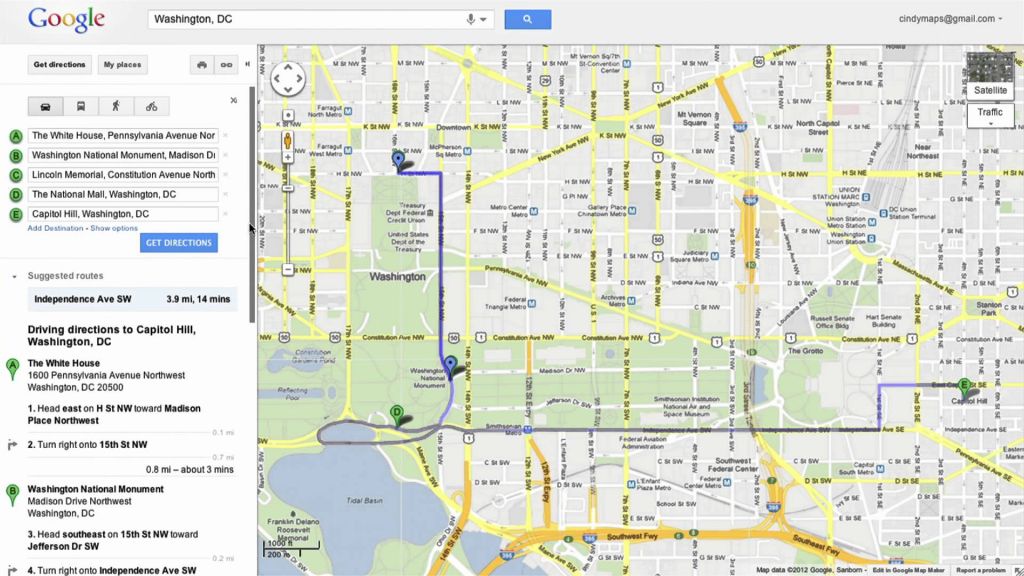
Task: Switch to bicycling directions
Action: click(x=151, y=106)
